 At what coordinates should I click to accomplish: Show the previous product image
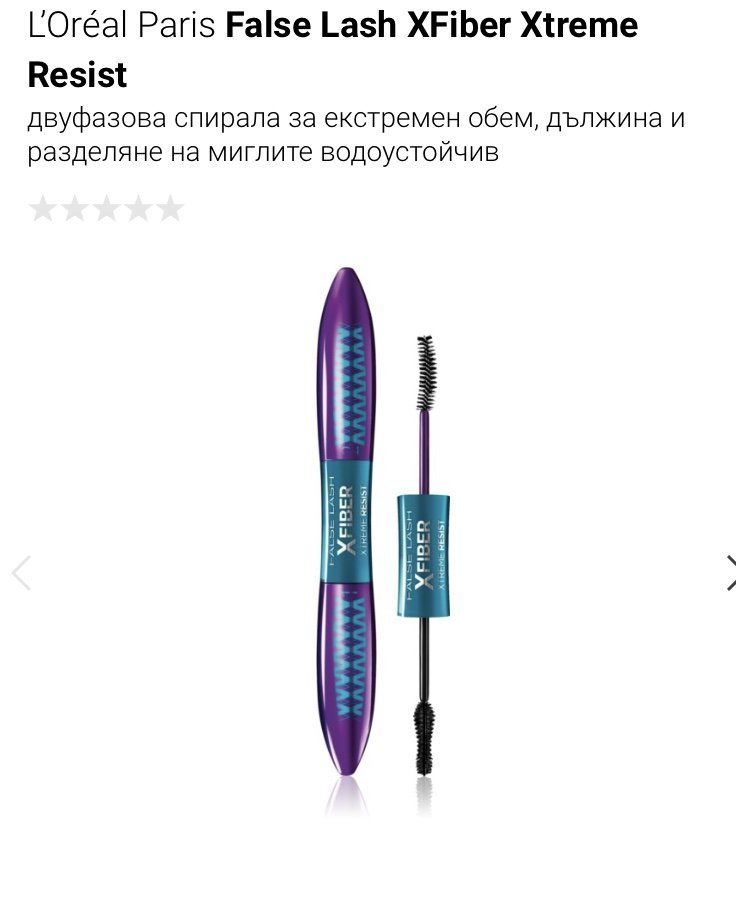(21, 573)
